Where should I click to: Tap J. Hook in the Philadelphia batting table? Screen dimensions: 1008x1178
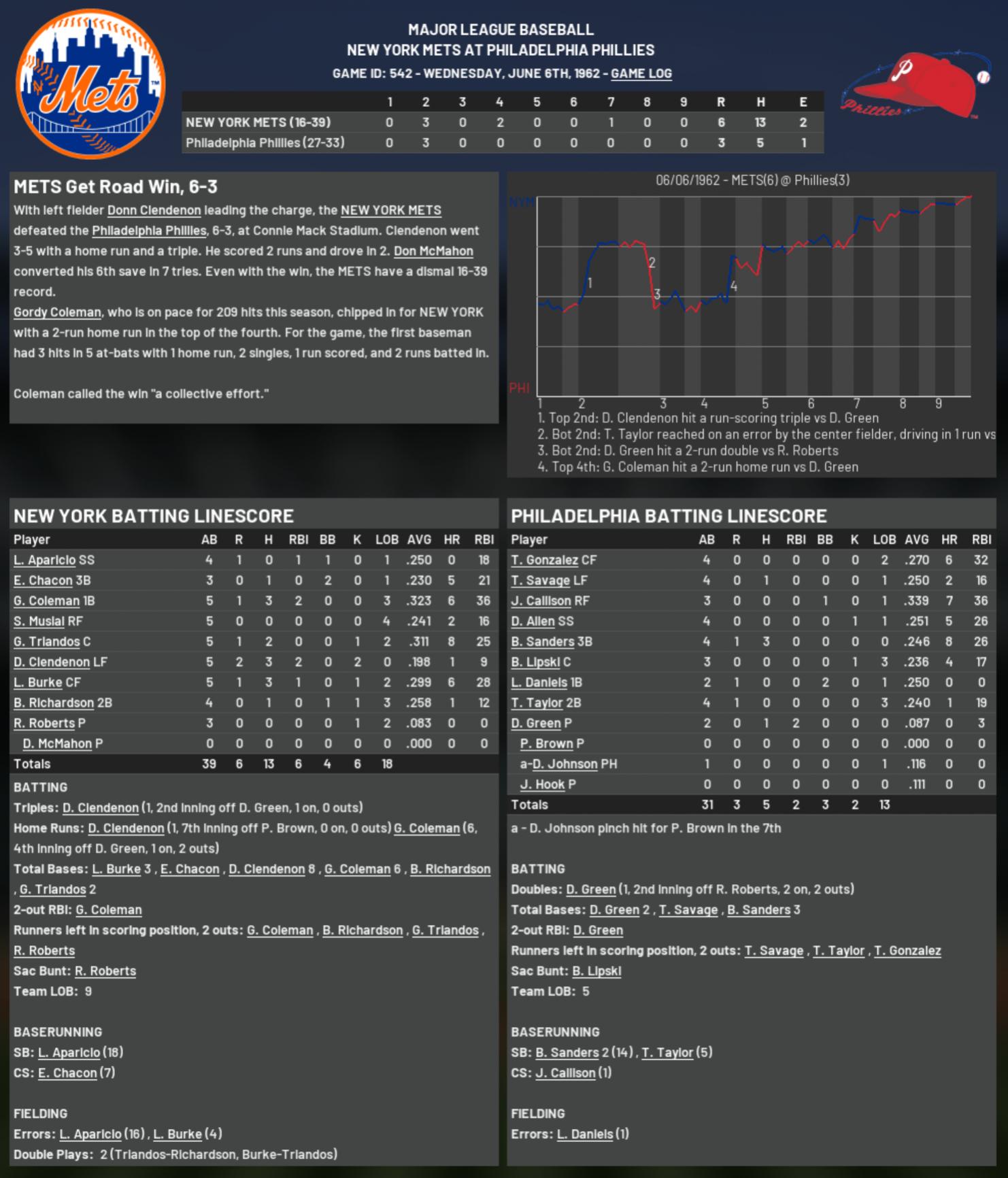pos(542,784)
